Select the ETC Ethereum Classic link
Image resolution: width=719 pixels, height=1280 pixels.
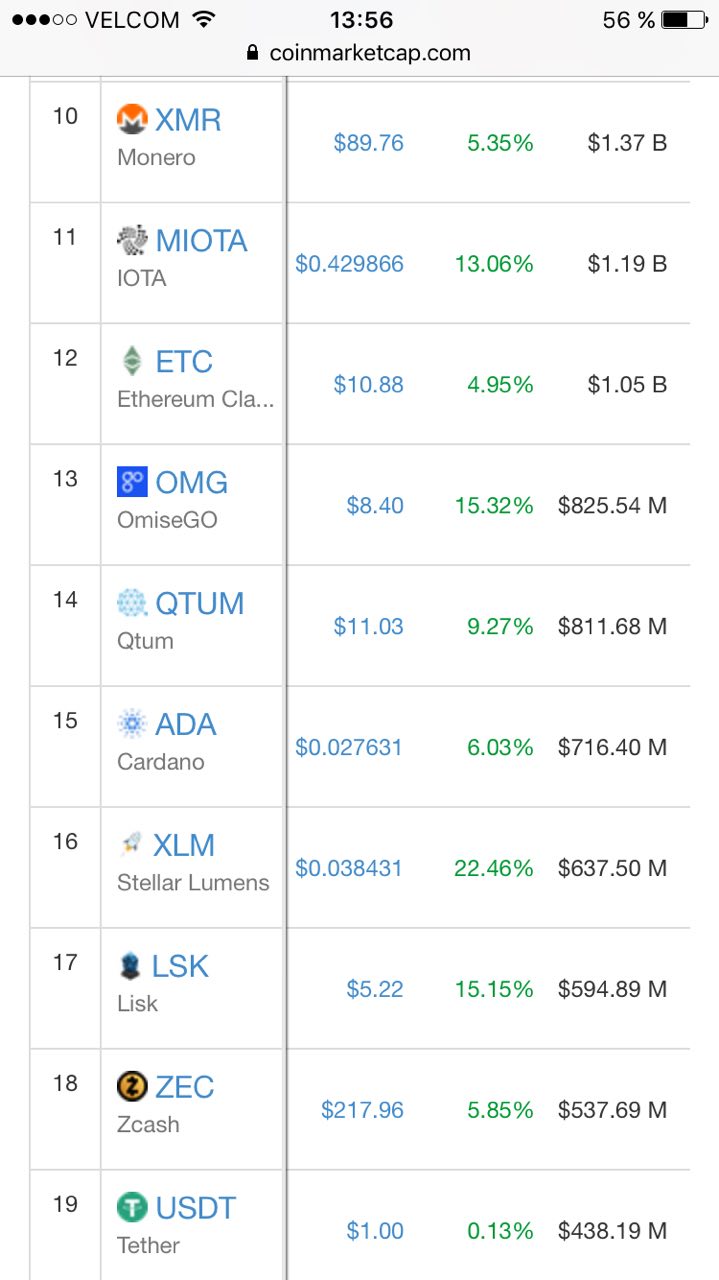[184, 362]
